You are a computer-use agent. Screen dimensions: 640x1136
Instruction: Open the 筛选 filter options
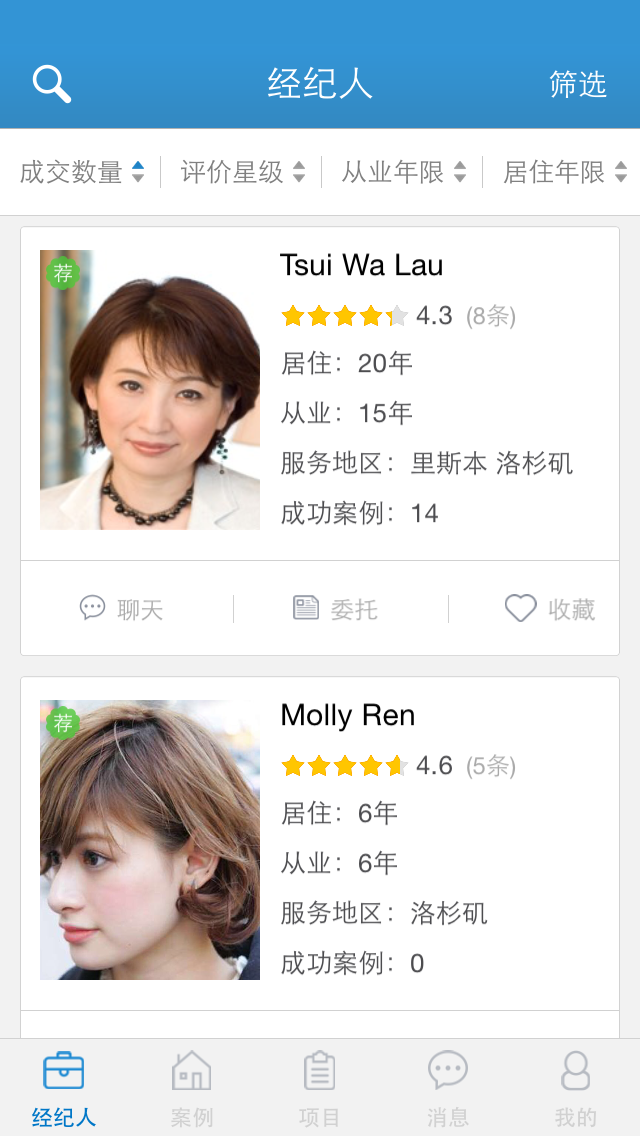[x=578, y=85]
